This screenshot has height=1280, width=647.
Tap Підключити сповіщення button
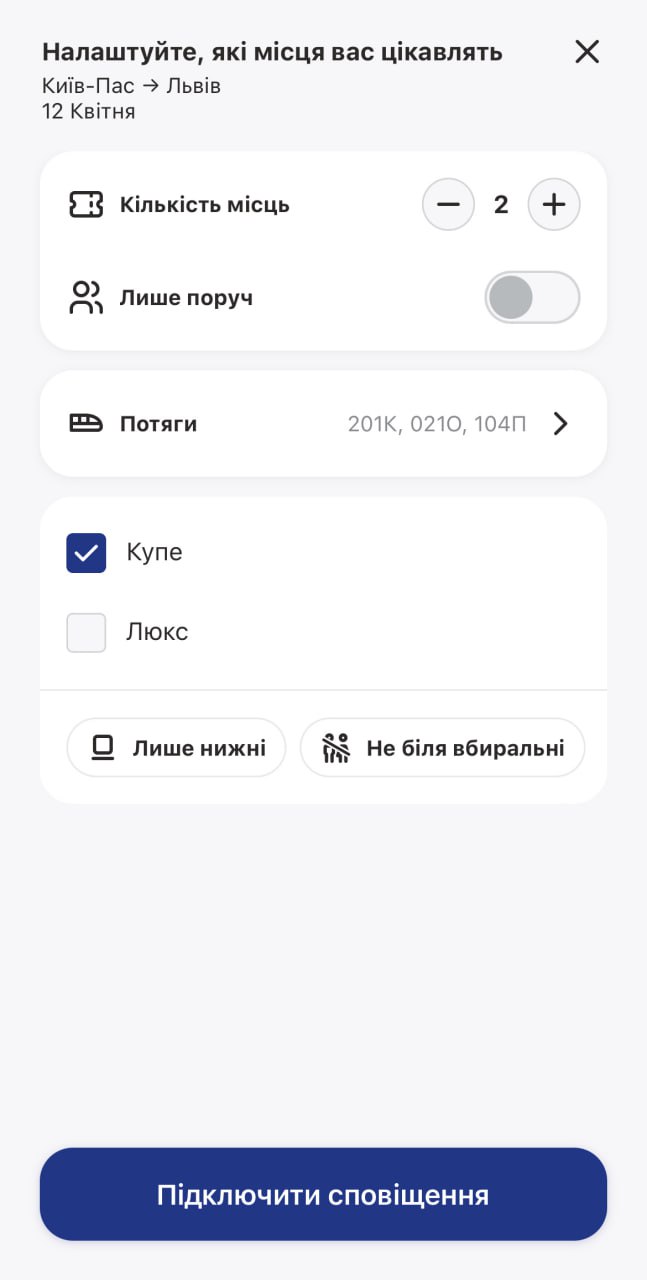(x=323, y=1194)
